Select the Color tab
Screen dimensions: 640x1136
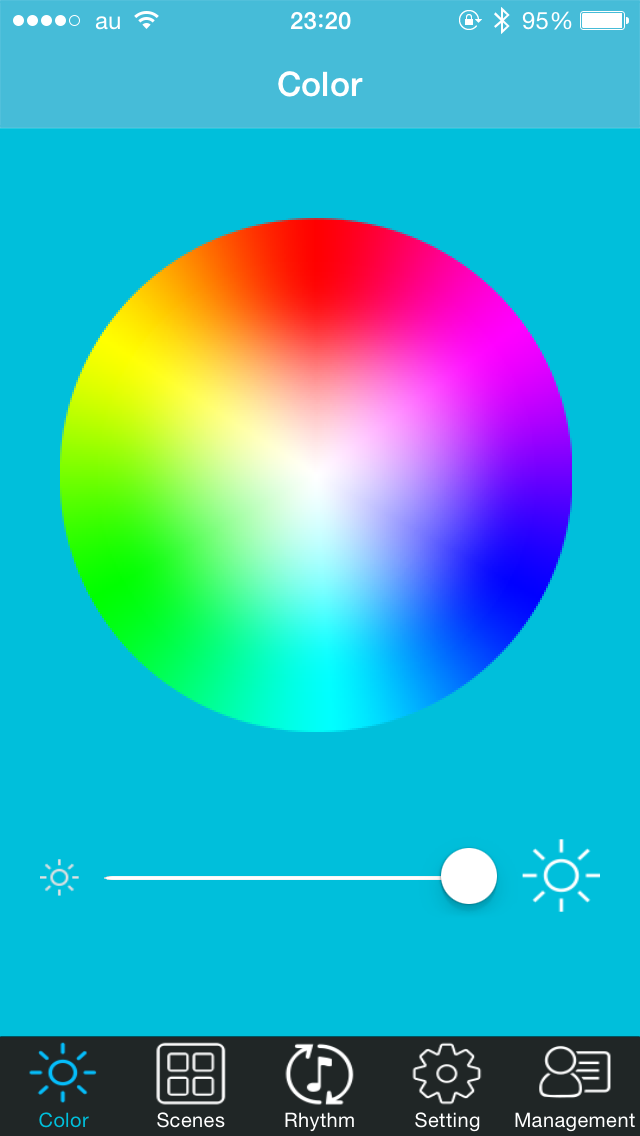coord(63,1086)
